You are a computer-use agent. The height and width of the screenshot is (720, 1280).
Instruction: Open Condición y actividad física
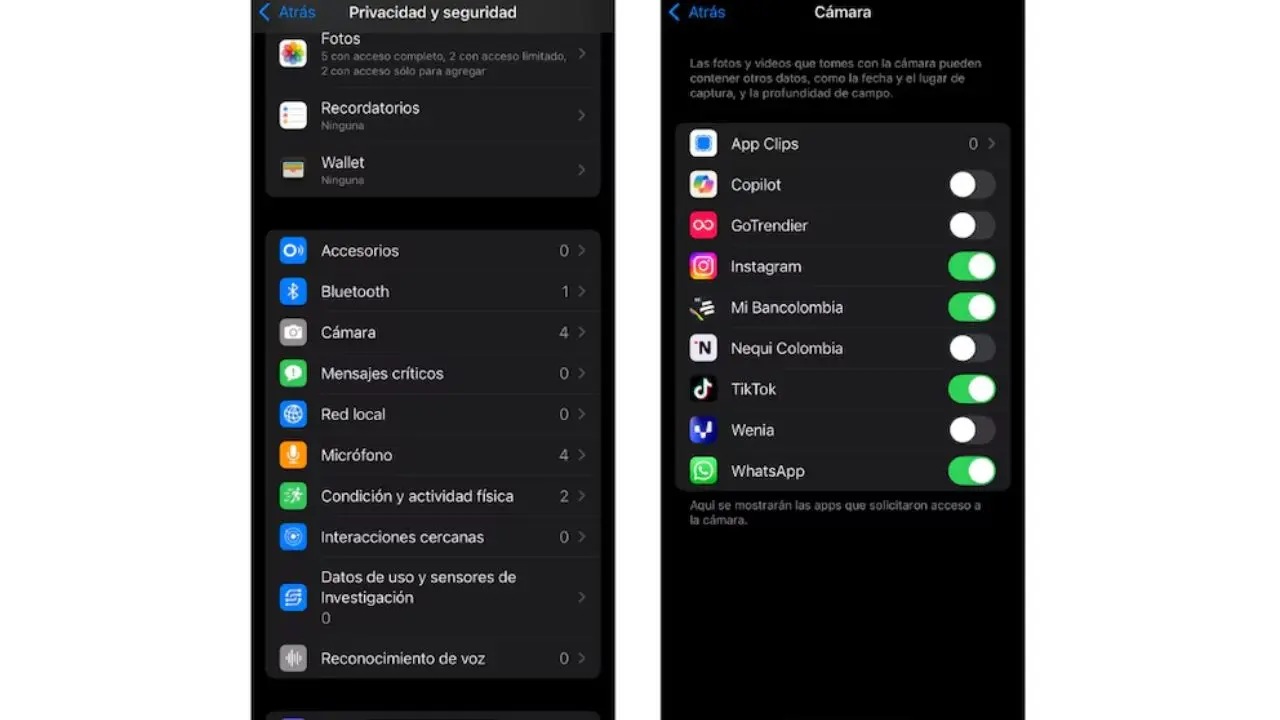pyautogui.click(x=432, y=496)
